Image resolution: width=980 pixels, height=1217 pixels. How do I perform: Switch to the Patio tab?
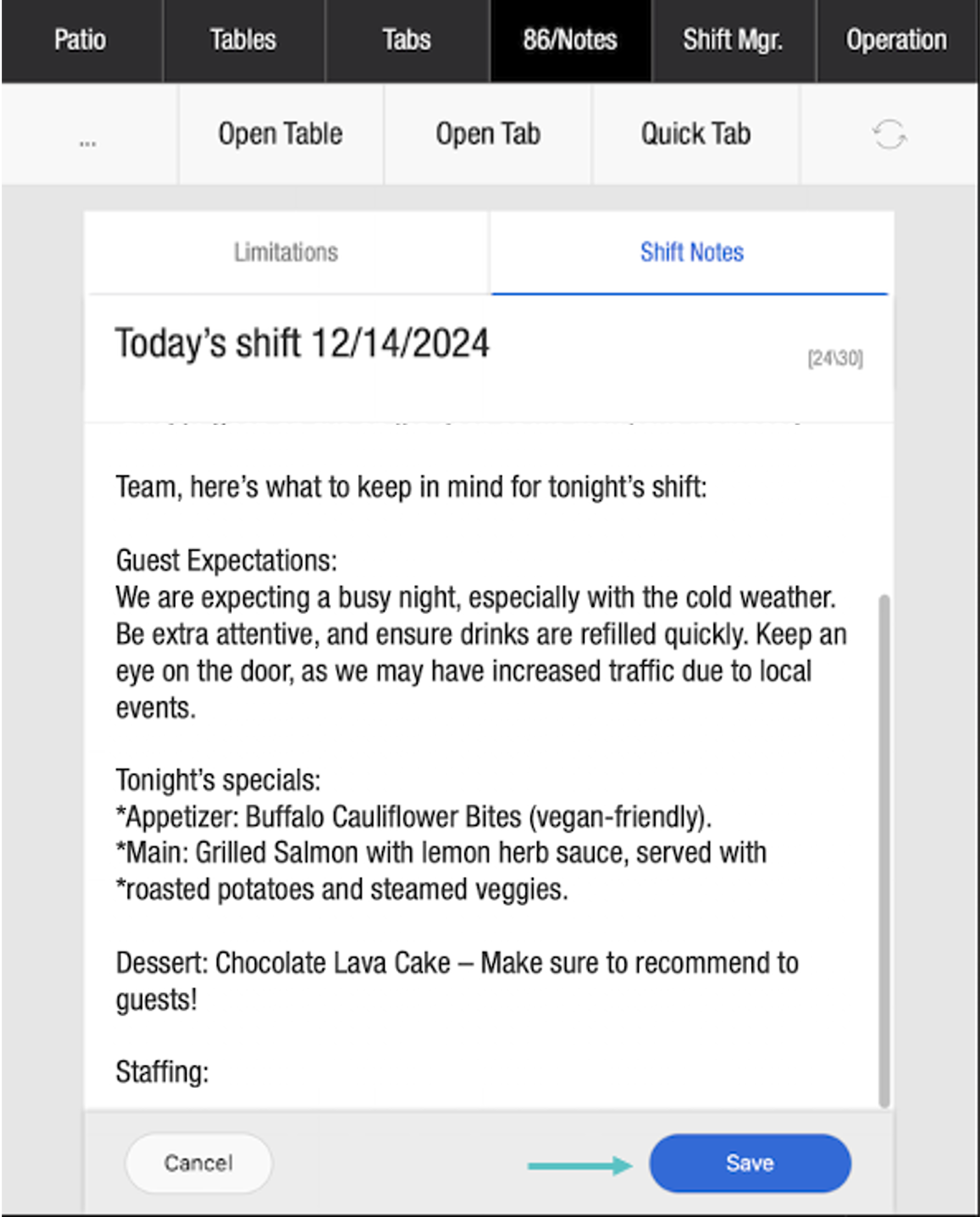(80, 41)
